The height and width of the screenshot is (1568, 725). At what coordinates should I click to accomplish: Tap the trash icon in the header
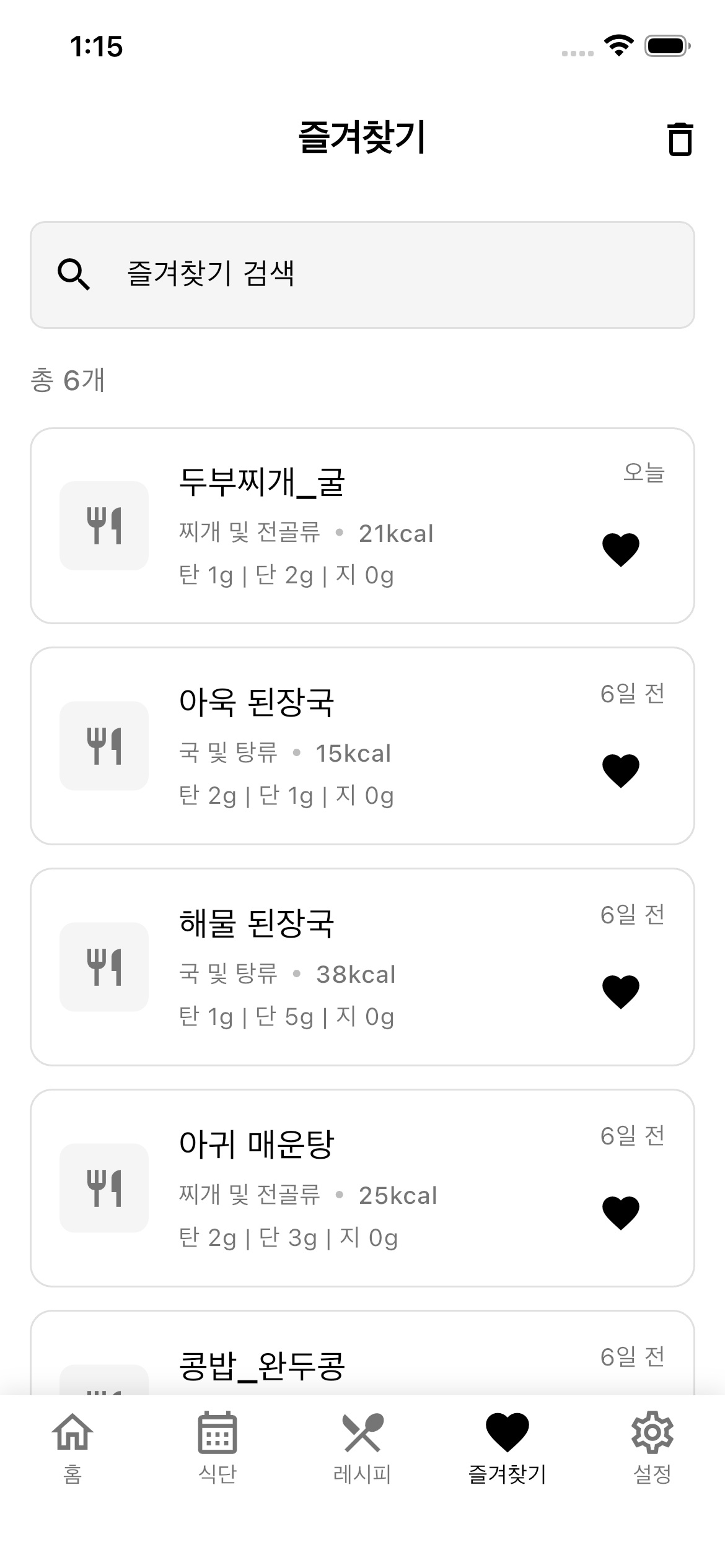click(x=680, y=139)
